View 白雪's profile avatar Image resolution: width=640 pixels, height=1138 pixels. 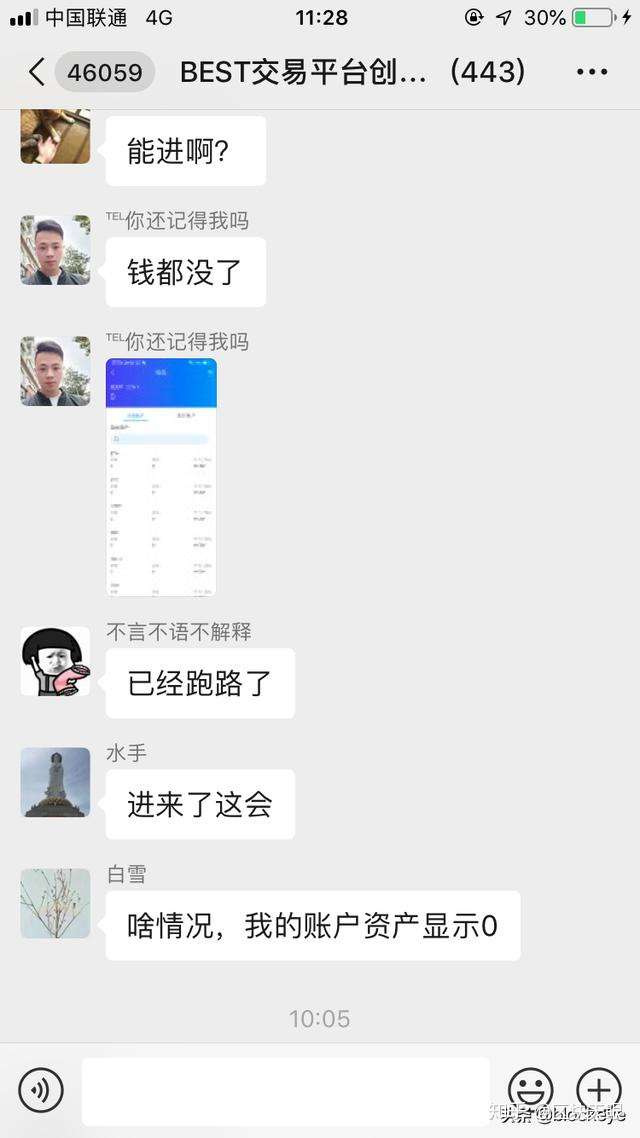pyautogui.click(x=55, y=904)
